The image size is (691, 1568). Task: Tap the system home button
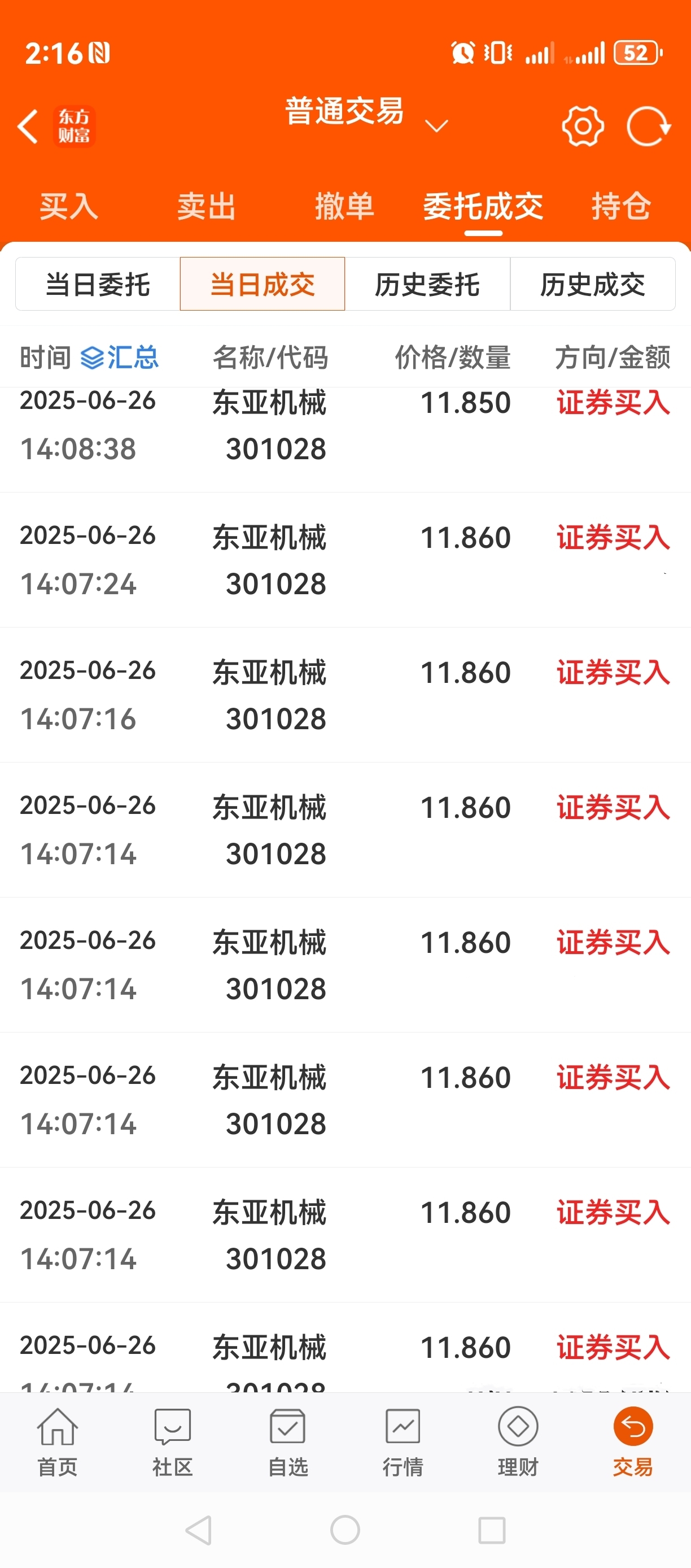pos(345,1530)
